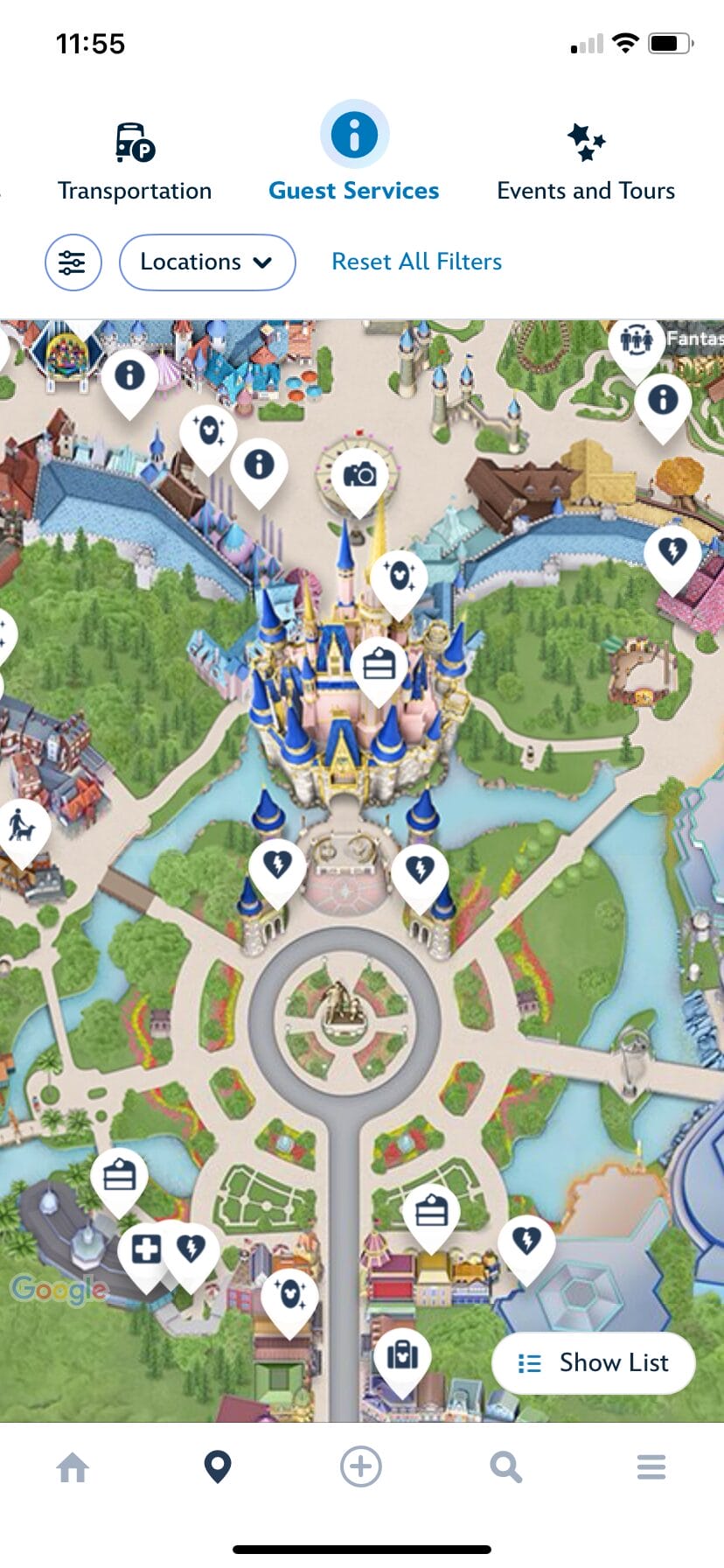Tap the plus button in bottom bar
The height and width of the screenshot is (1568, 724).
click(361, 1466)
